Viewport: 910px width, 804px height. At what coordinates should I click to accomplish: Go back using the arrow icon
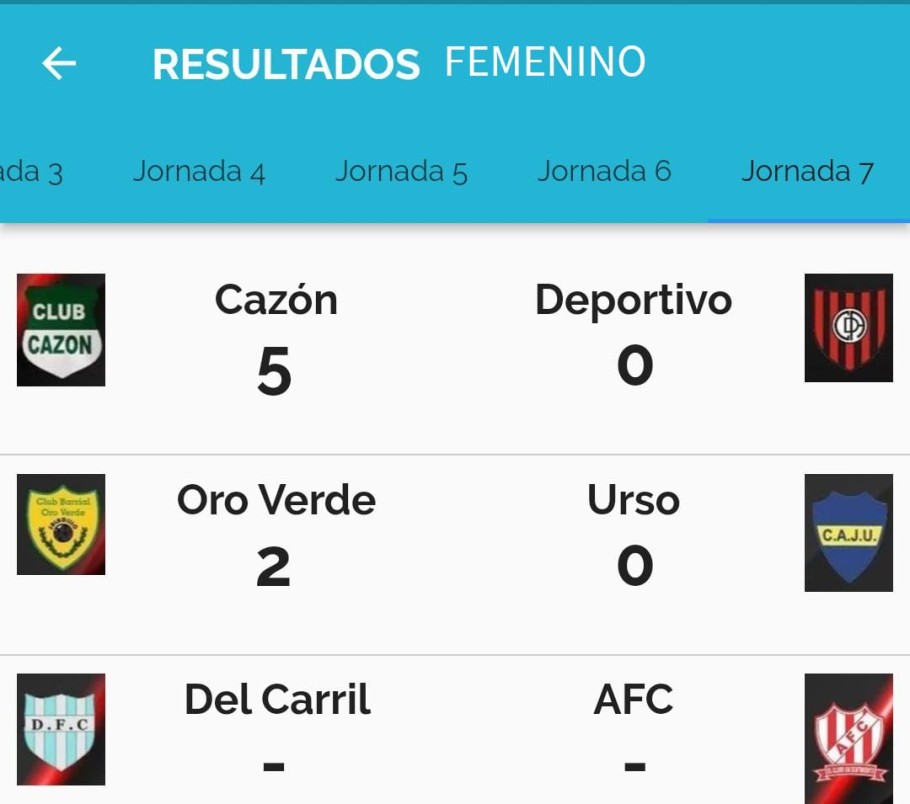[59, 64]
